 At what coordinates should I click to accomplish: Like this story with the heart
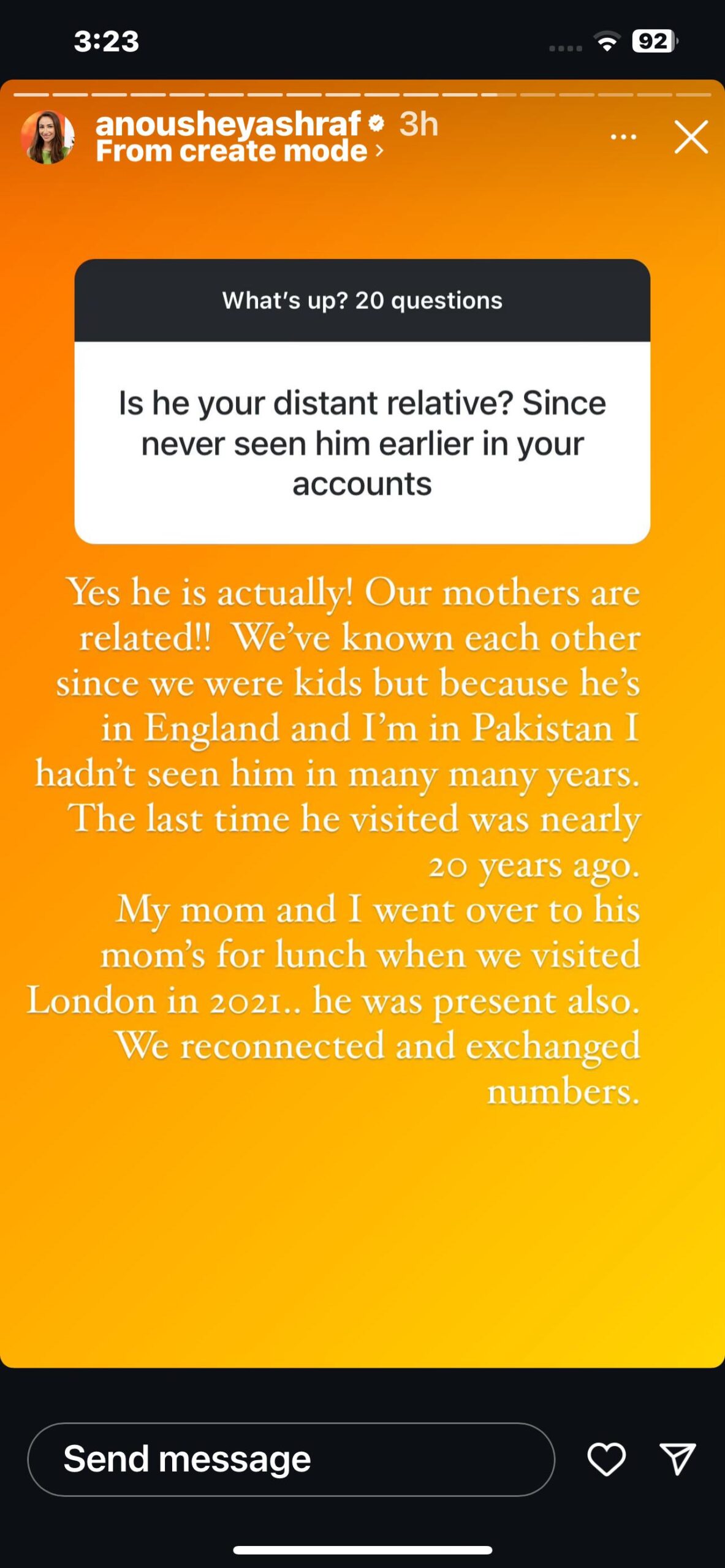click(606, 1459)
